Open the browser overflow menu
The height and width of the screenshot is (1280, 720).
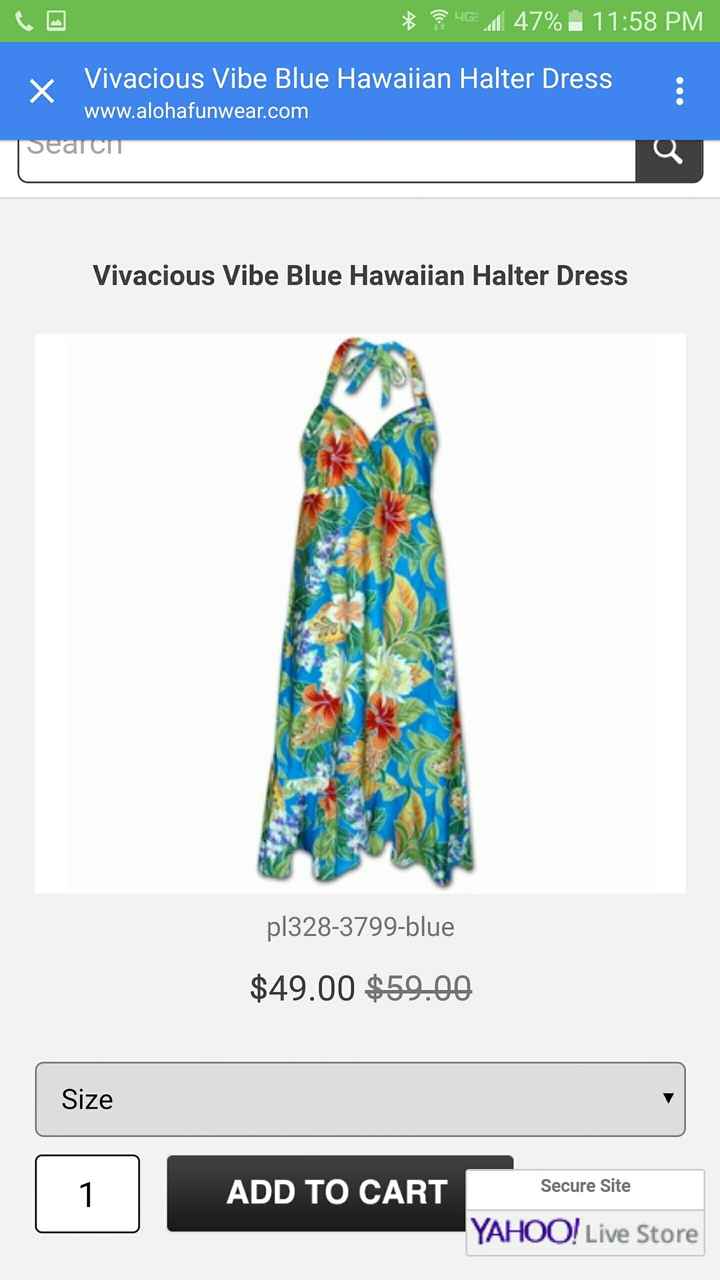[679, 92]
